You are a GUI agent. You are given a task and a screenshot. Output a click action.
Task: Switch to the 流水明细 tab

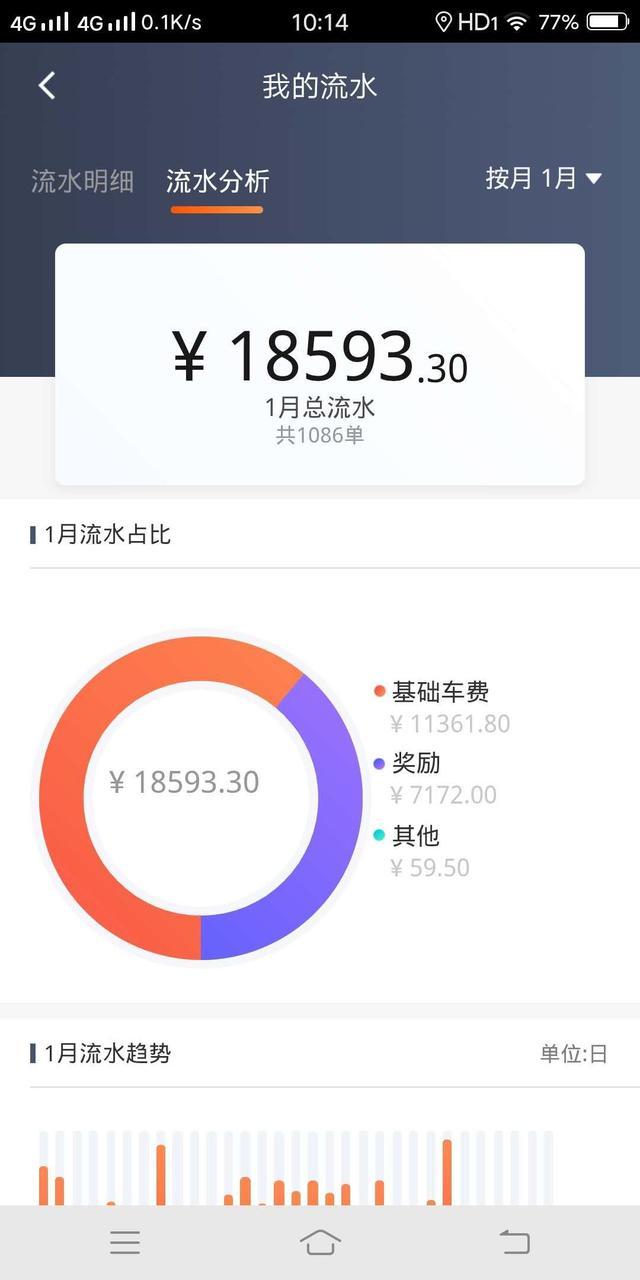pyautogui.click(x=82, y=181)
